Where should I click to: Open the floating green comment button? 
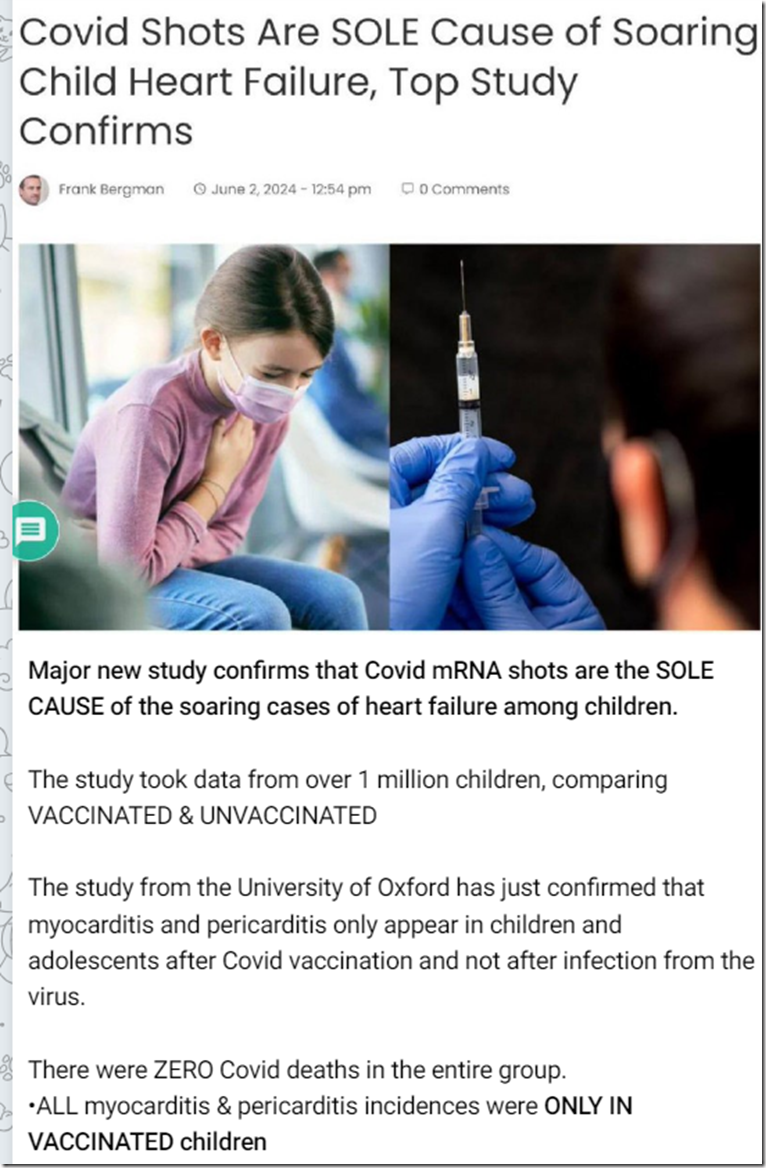31,530
